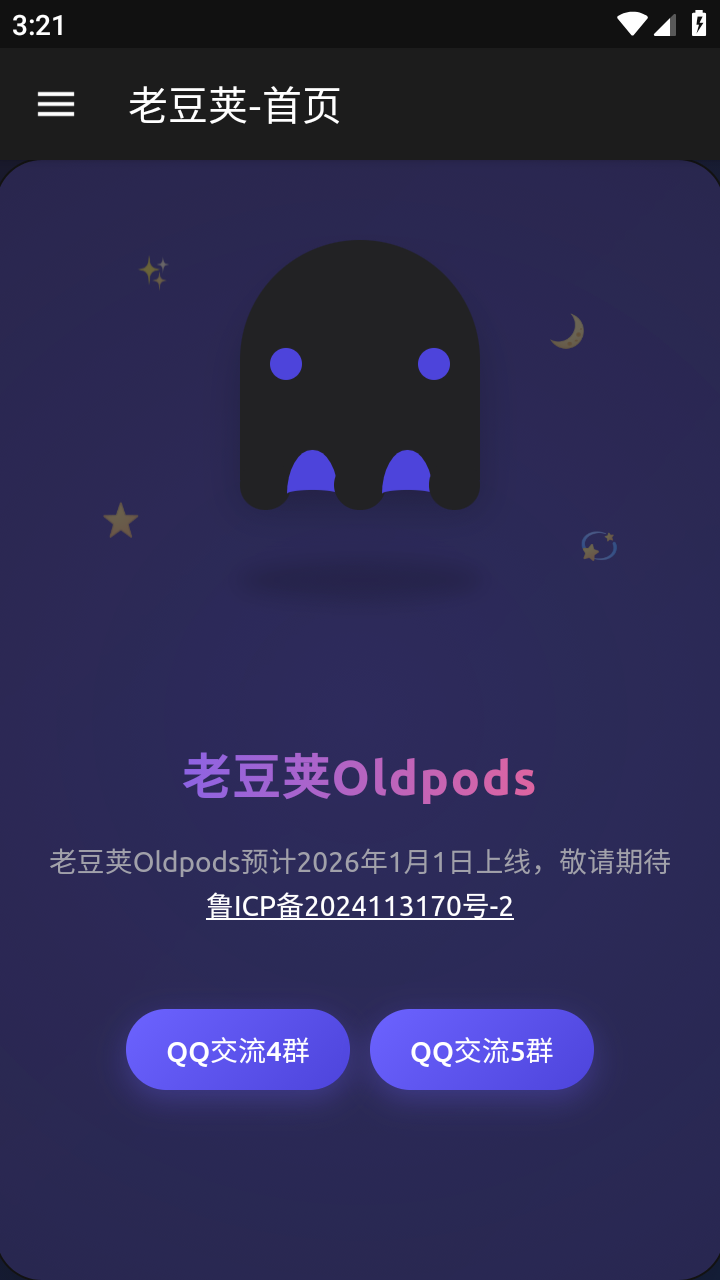This screenshot has height=1280, width=720.
Task: Tap the cellular signal icon
Action: pos(664,25)
